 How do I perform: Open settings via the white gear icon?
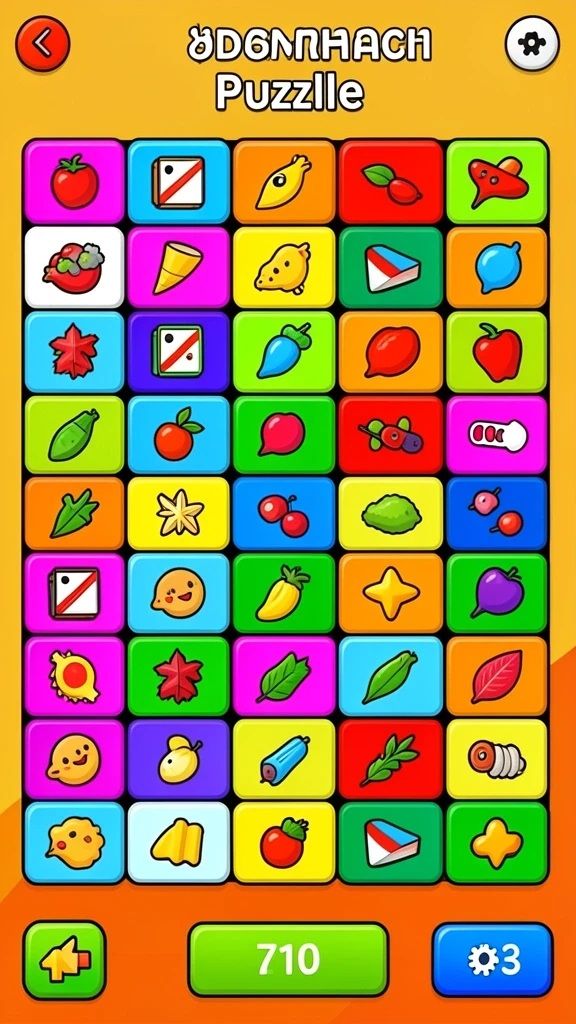click(x=532, y=43)
